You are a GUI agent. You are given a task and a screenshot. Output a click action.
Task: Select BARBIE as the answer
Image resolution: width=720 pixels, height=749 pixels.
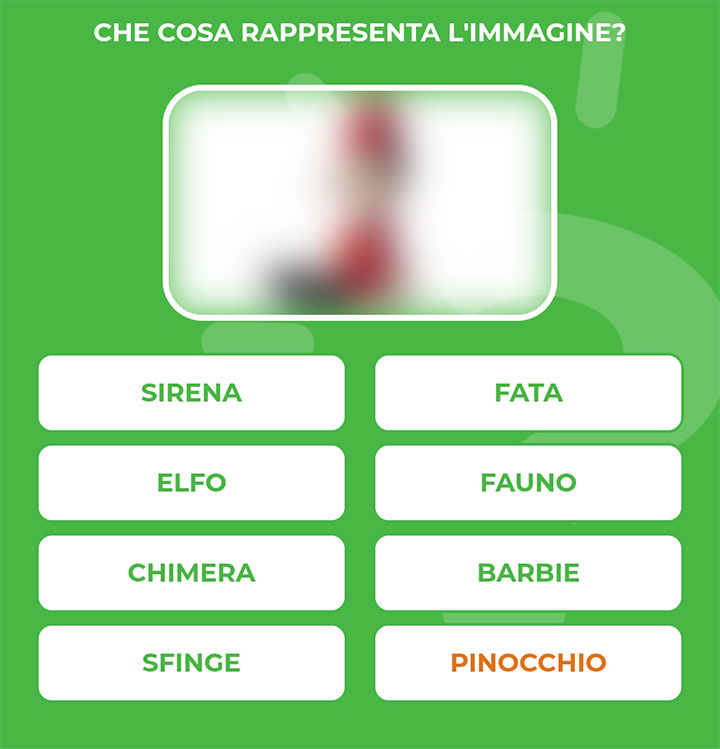(x=528, y=573)
